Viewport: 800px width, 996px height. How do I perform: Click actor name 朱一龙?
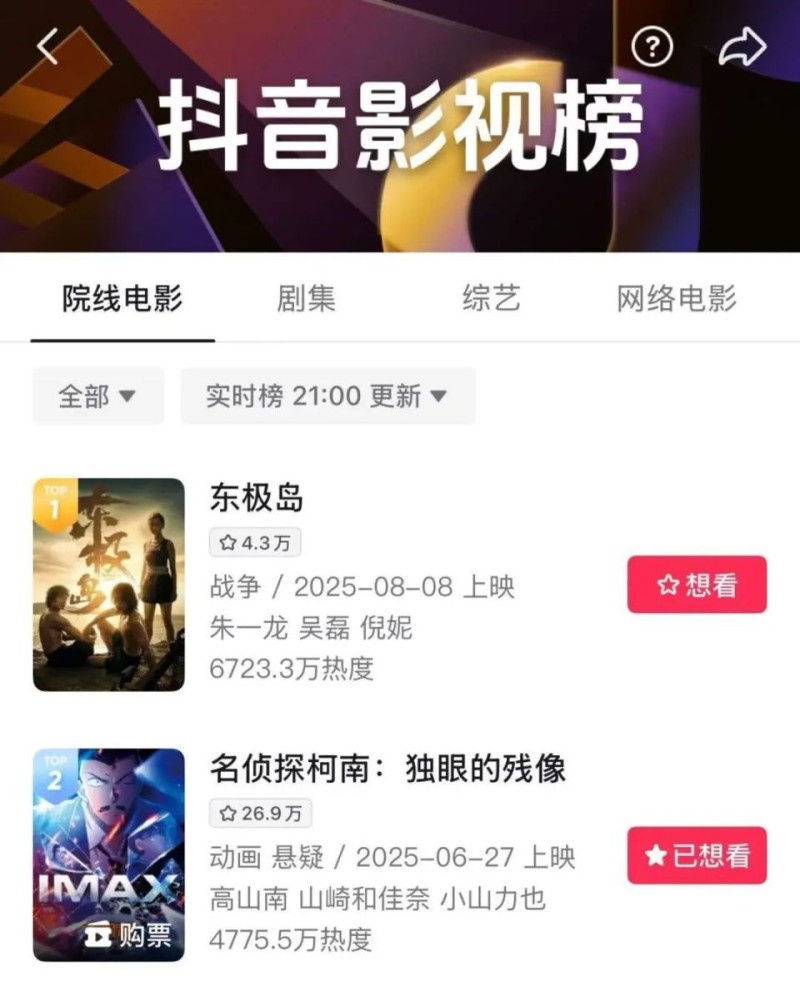pyautogui.click(x=240, y=618)
